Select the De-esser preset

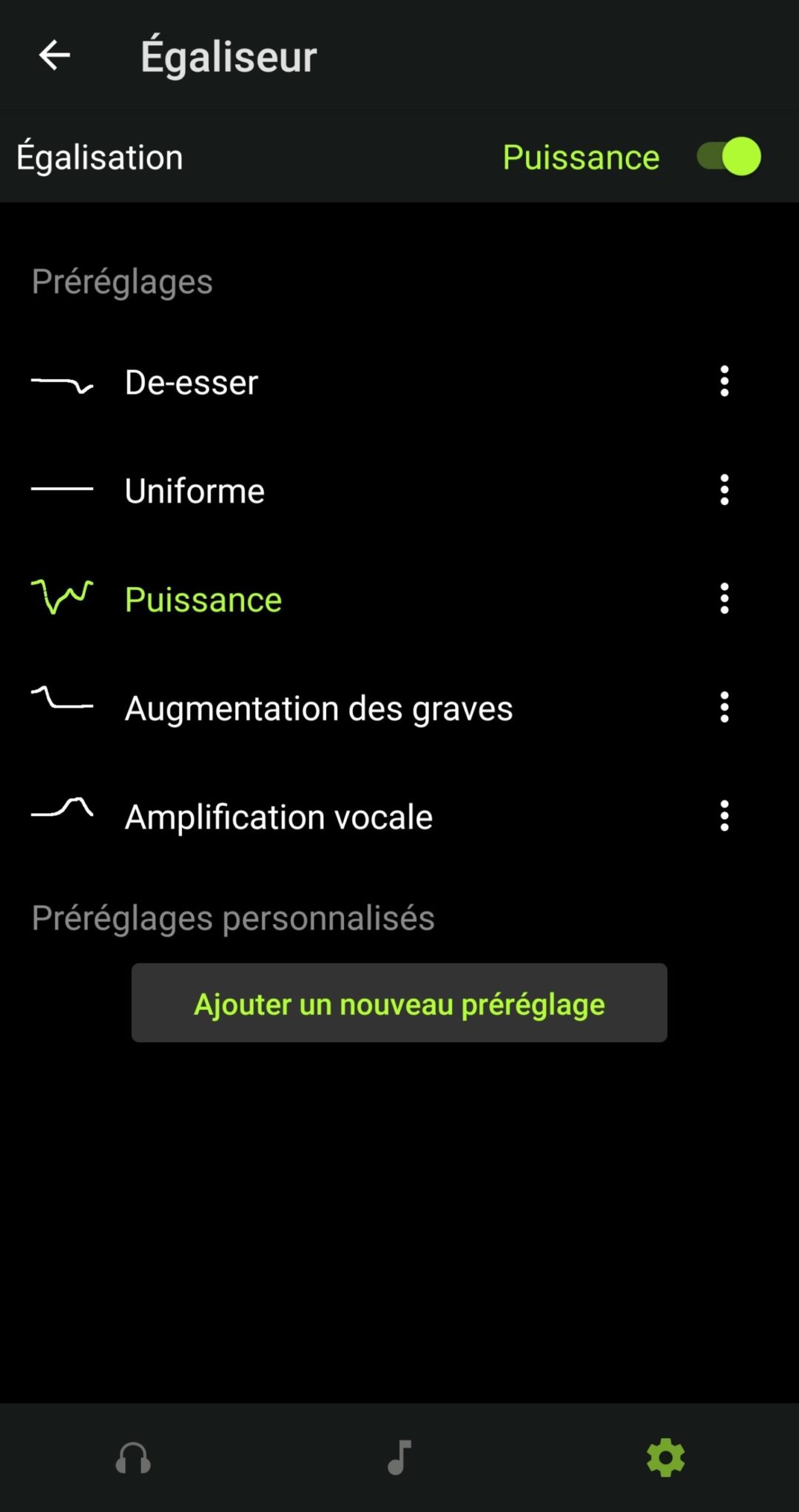click(x=348, y=382)
